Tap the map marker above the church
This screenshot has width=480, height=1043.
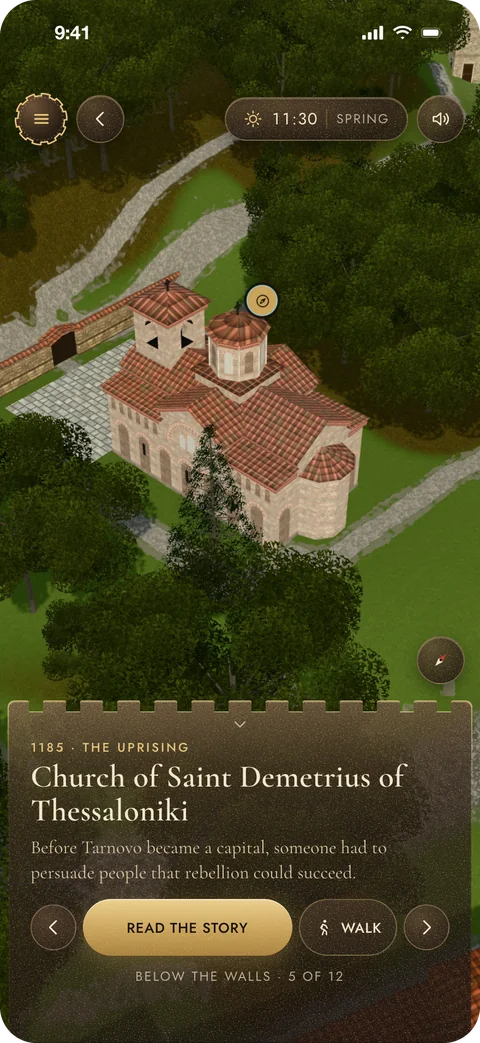click(x=262, y=301)
